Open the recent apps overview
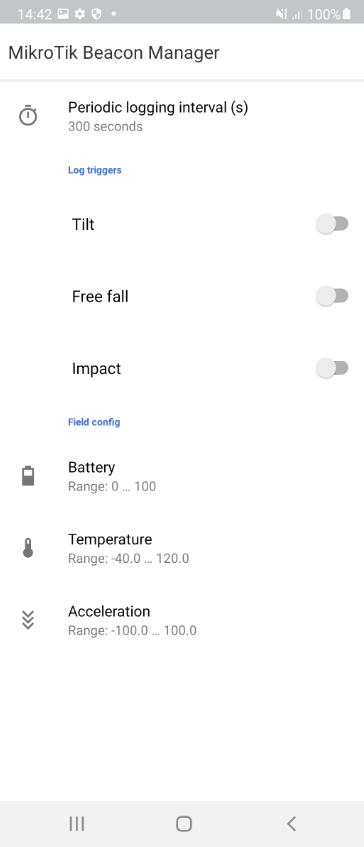This screenshot has width=364, height=847. [77, 824]
